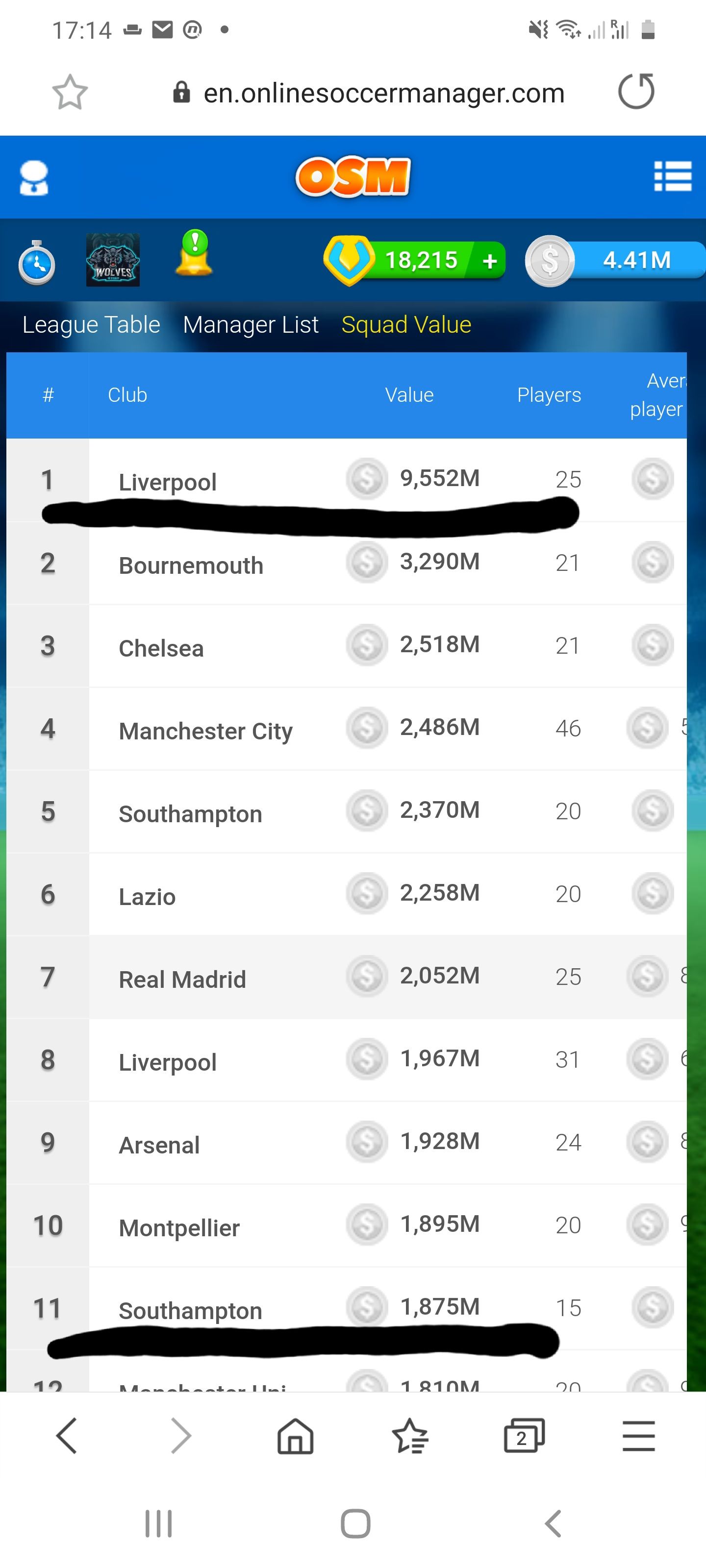Open the Manchester City row
The height and width of the screenshot is (1568, 706).
tap(347, 729)
